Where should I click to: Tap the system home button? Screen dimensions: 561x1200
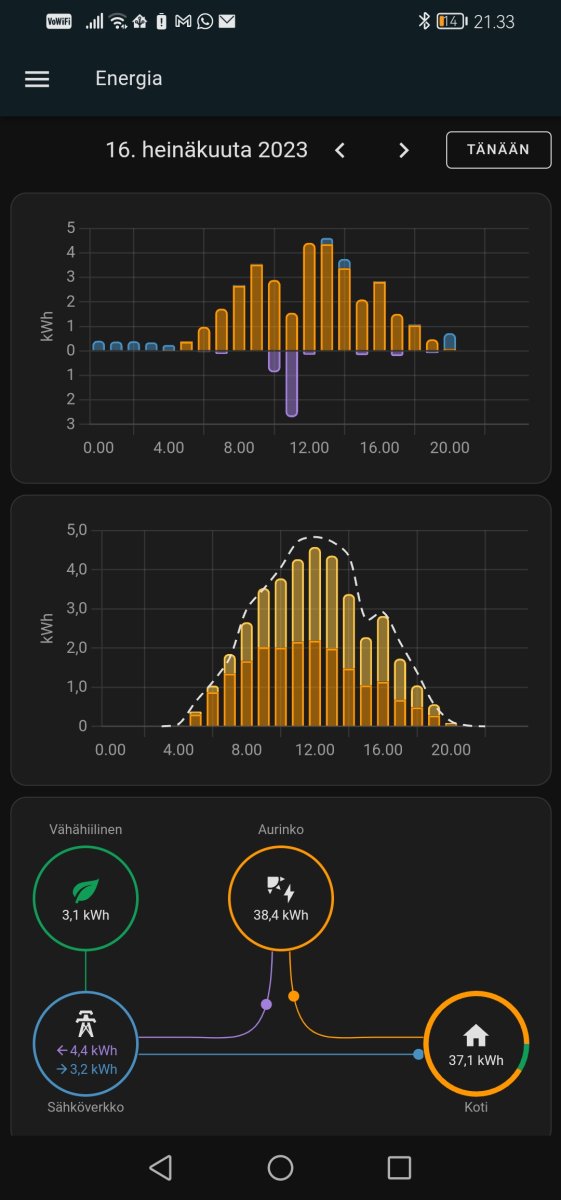point(281,1167)
